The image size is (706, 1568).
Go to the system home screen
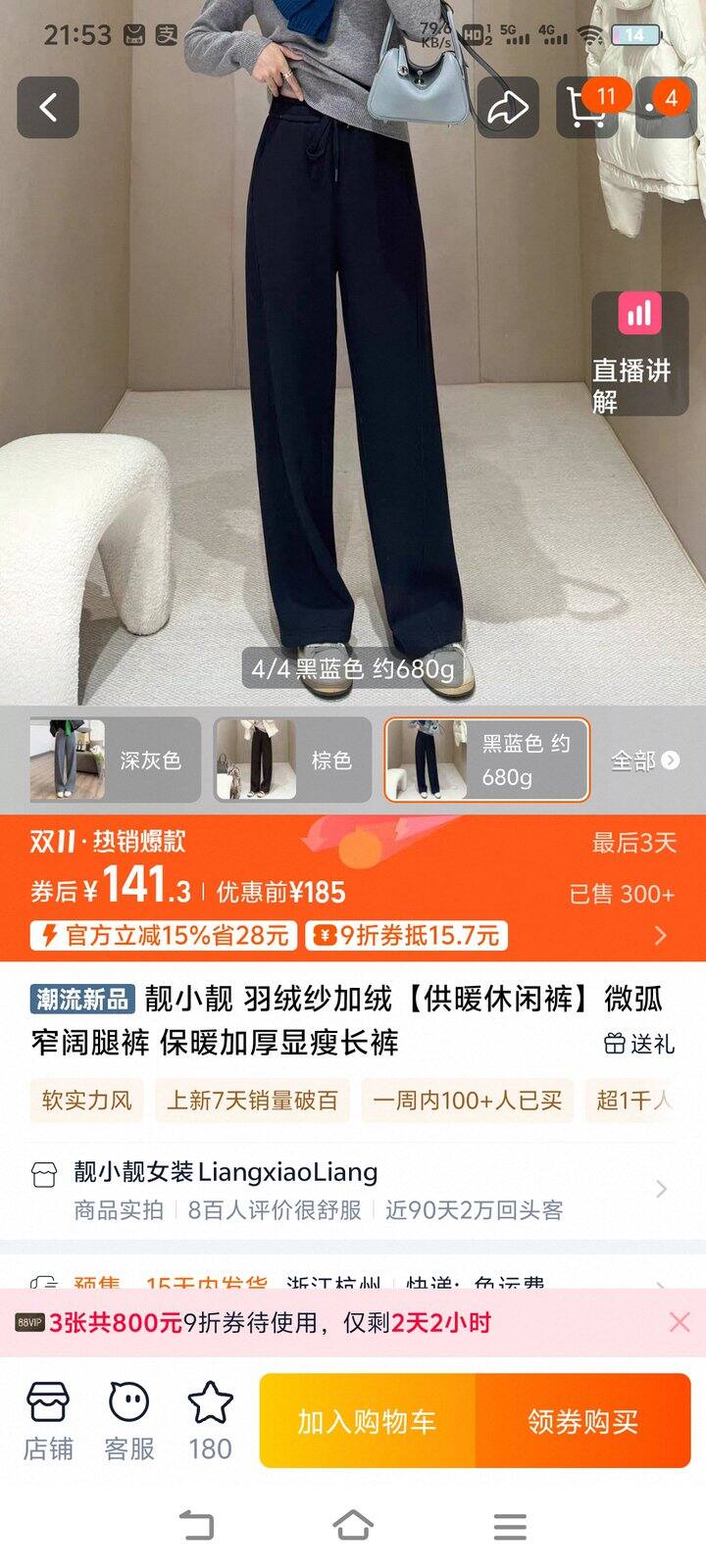353,1526
